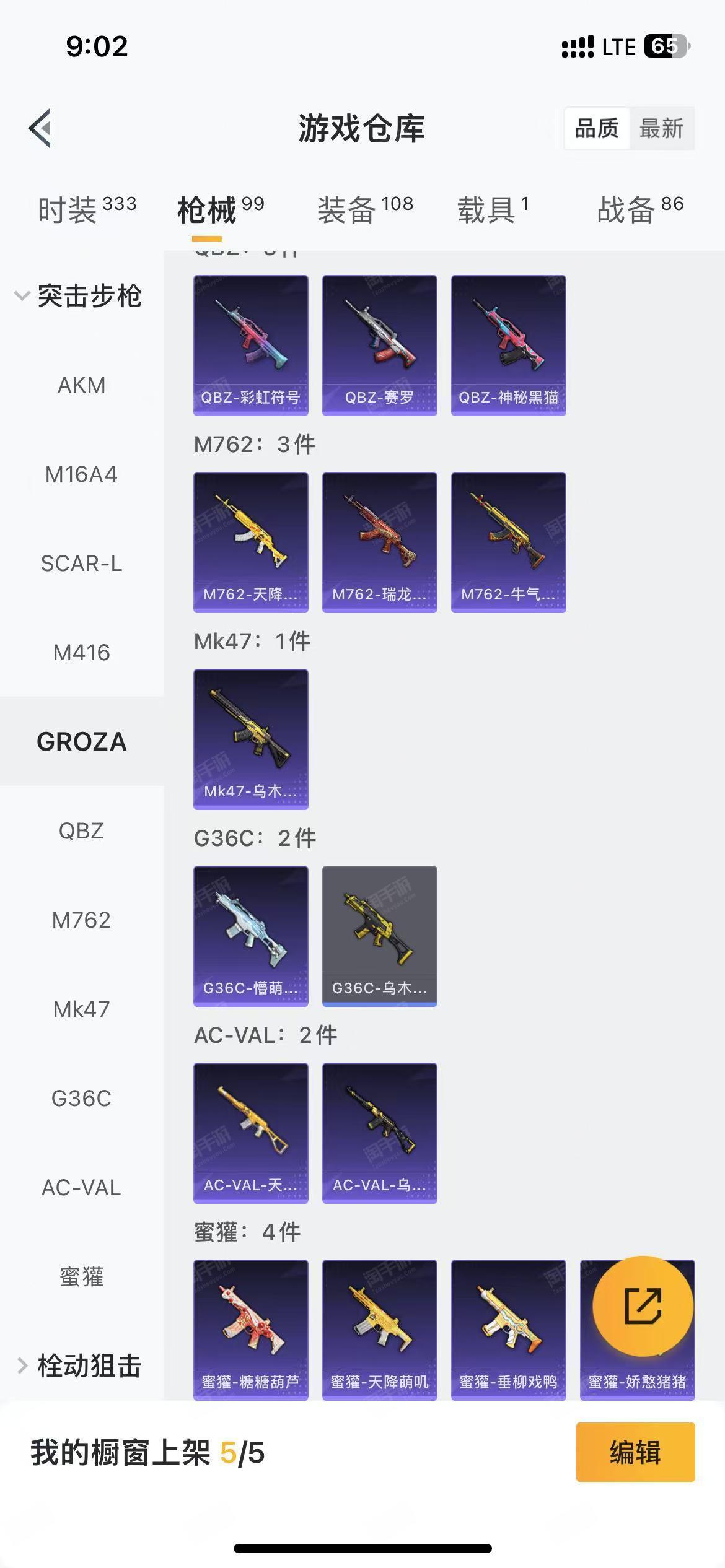Tap the 编辑 button
This screenshot has width=725, height=1568.
pyautogui.click(x=635, y=1452)
